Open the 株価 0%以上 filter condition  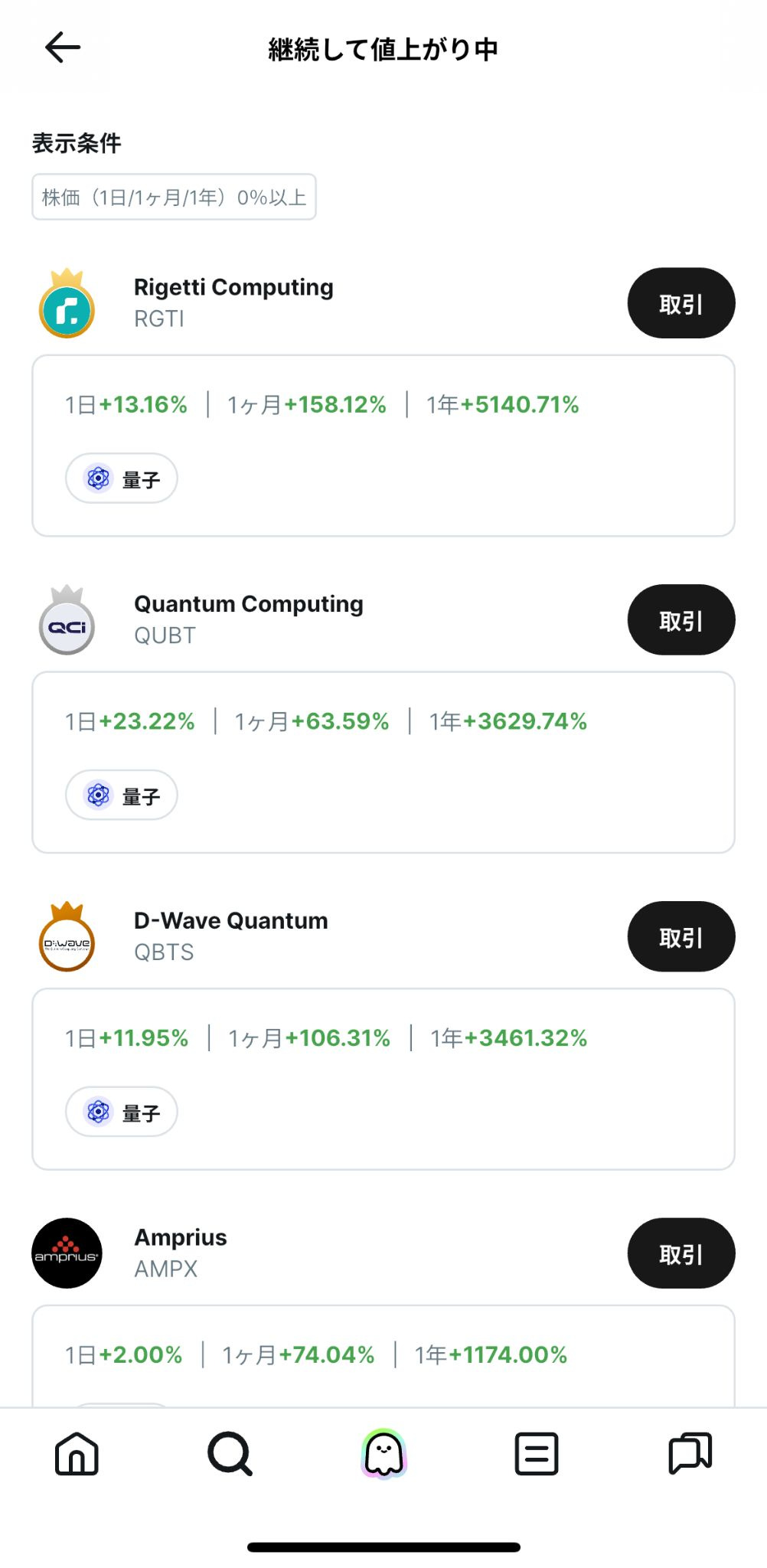174,196
